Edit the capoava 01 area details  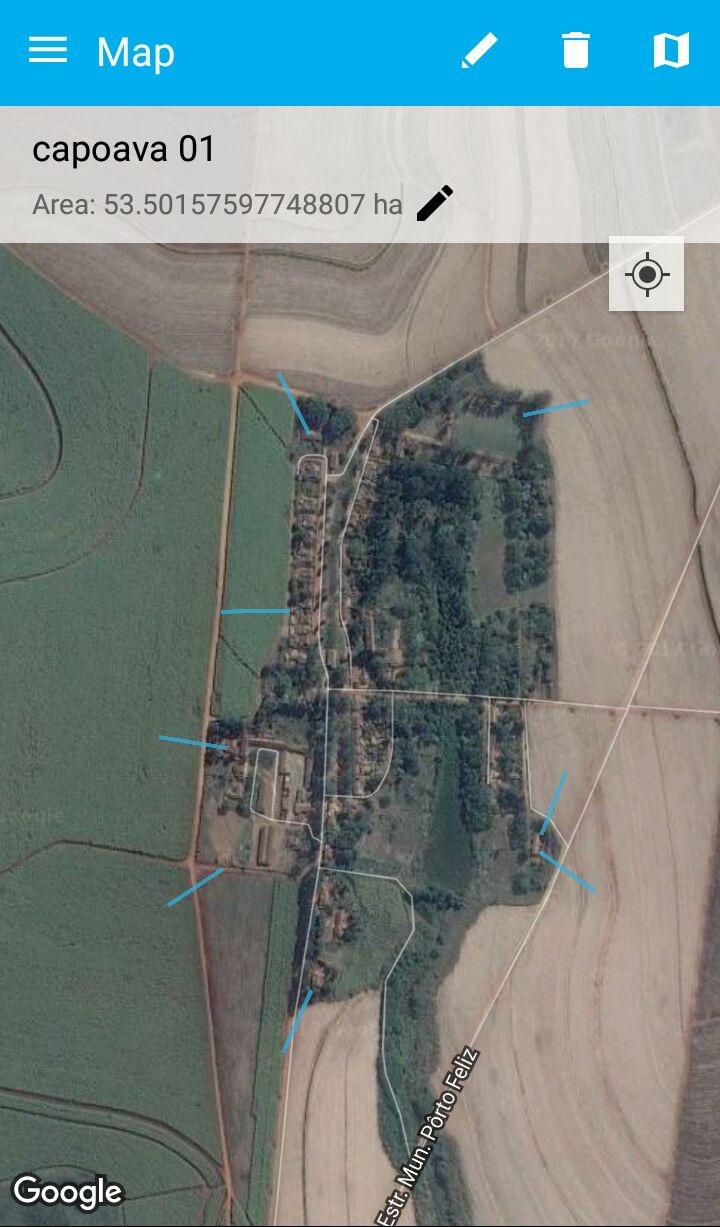click(435, 204)
